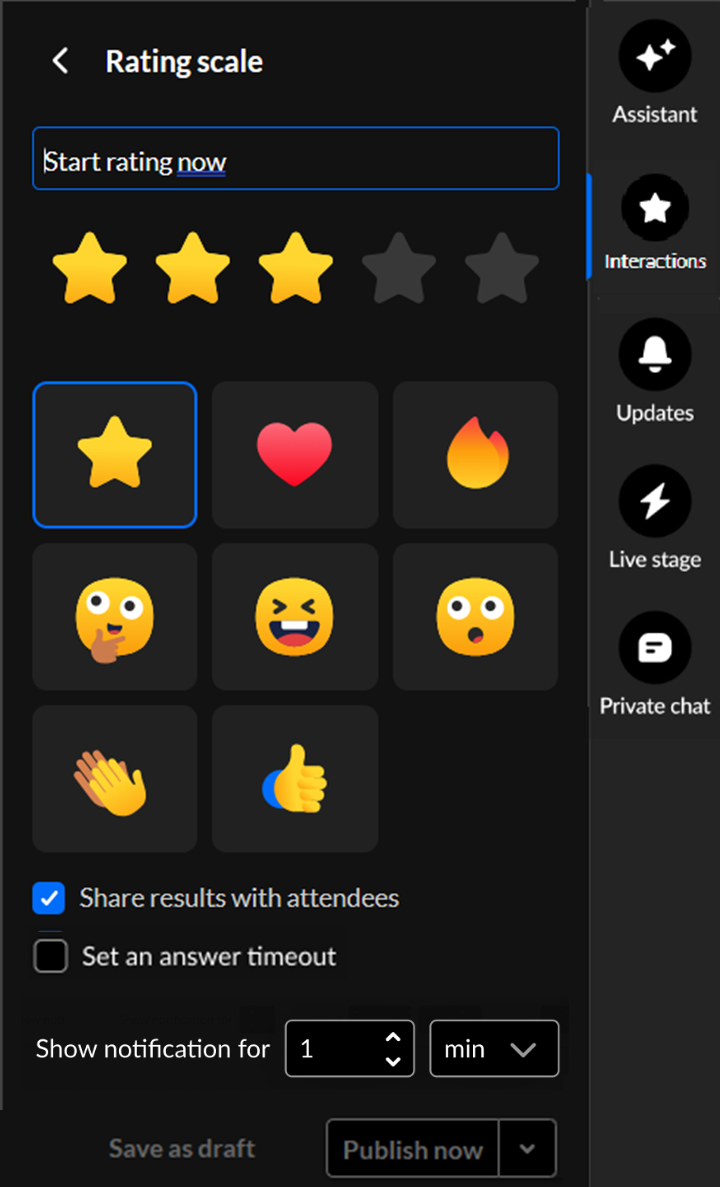Select the heart rating icon

tap(294, 455)
